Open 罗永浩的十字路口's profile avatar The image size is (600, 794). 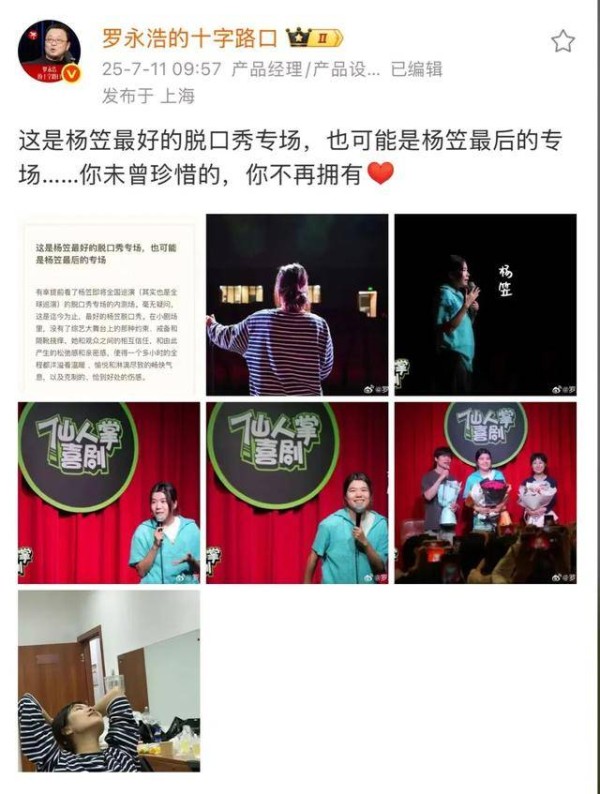coord(50,51)
